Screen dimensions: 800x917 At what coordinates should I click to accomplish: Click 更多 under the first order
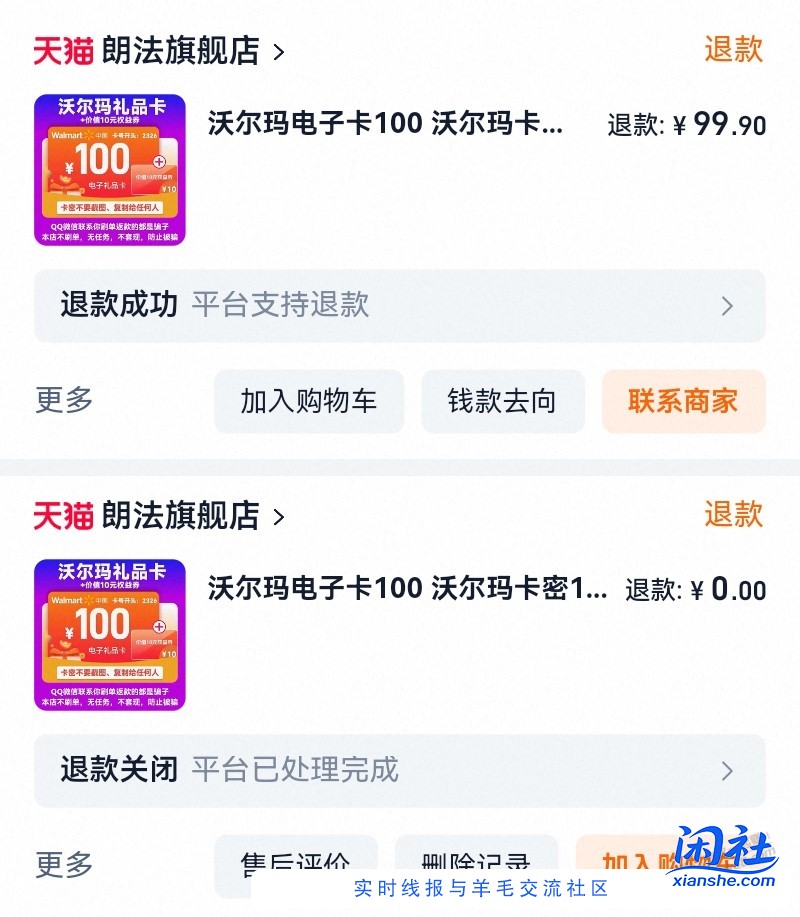[x=63, y=401]
